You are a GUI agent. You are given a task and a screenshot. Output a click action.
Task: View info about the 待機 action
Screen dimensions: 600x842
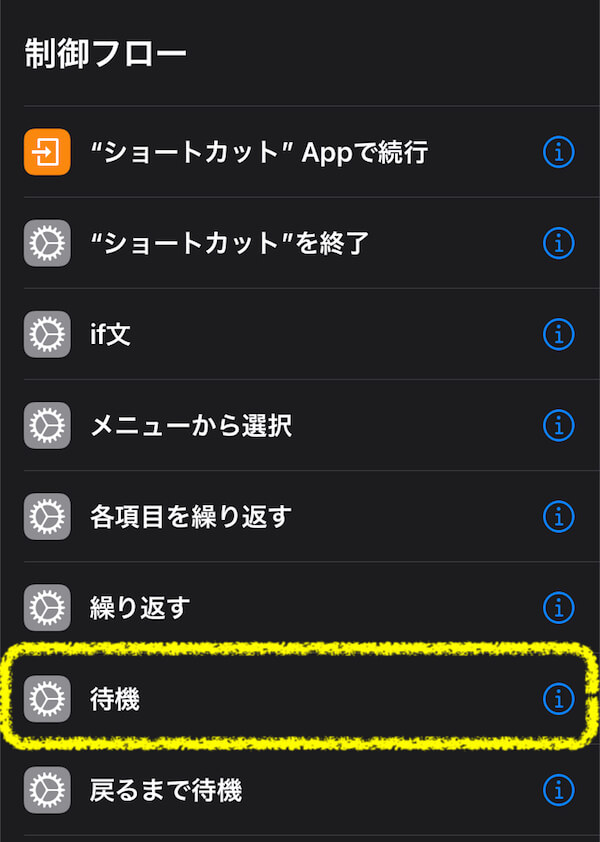(558, 698)
